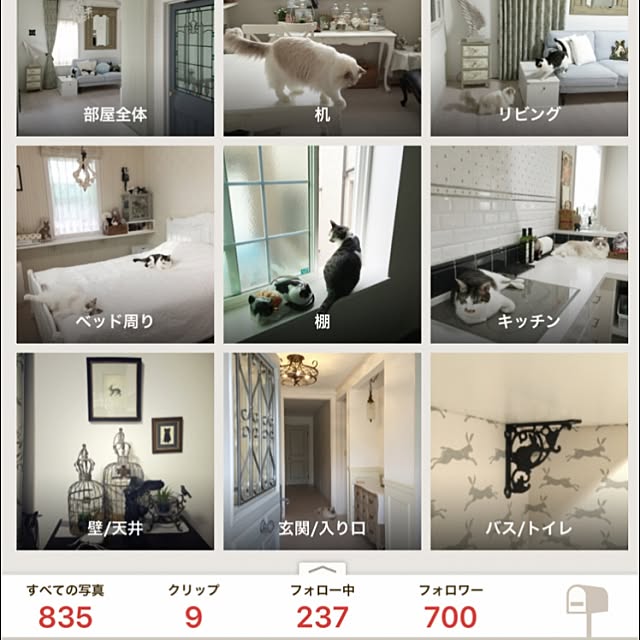This screenshot has width=640, height=640.
Task: Open the 机 photo category
Action: 322,68
